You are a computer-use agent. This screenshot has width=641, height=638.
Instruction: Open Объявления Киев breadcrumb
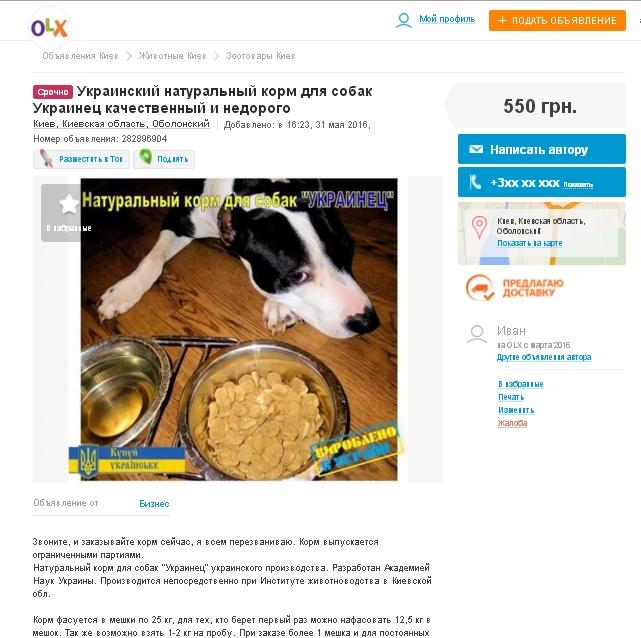82,56
